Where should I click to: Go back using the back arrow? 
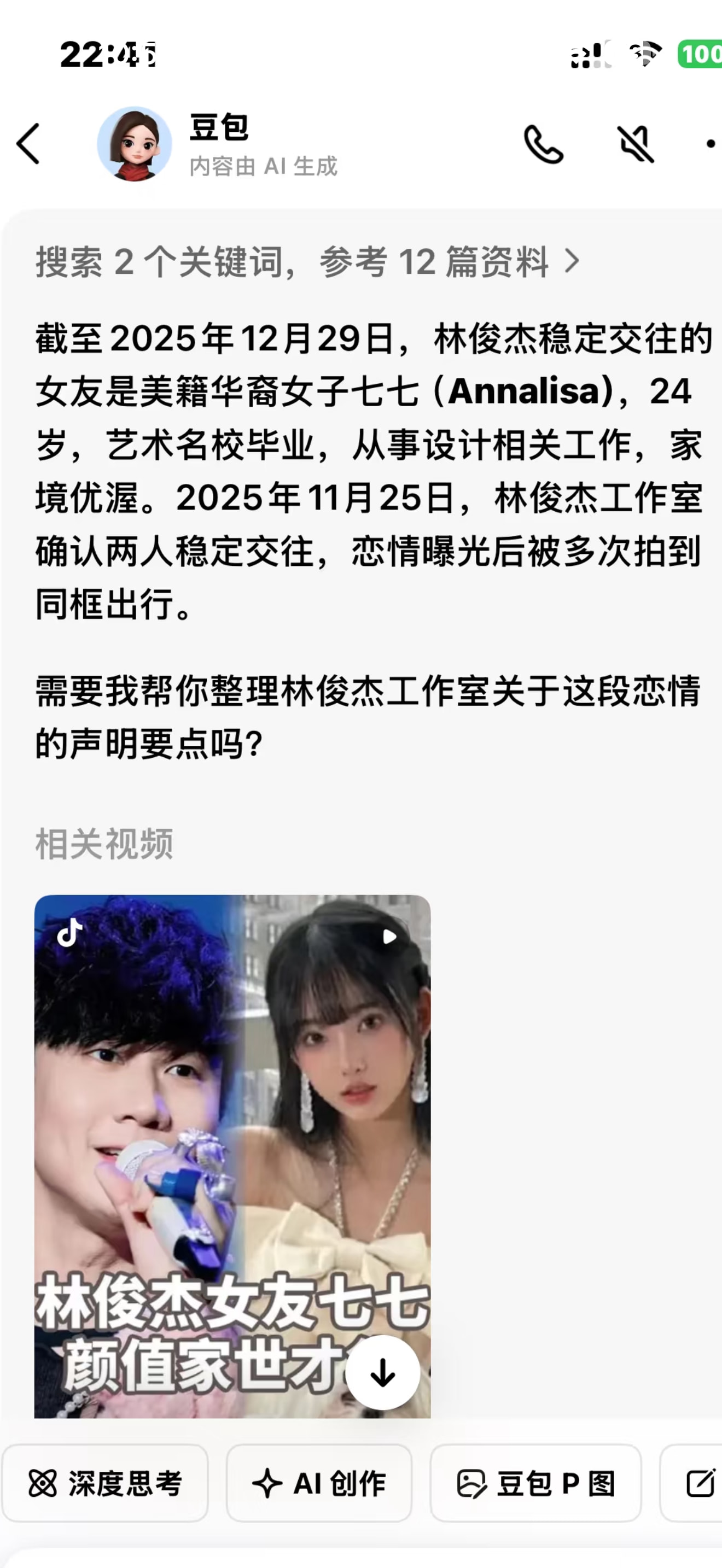pos(28,144)
